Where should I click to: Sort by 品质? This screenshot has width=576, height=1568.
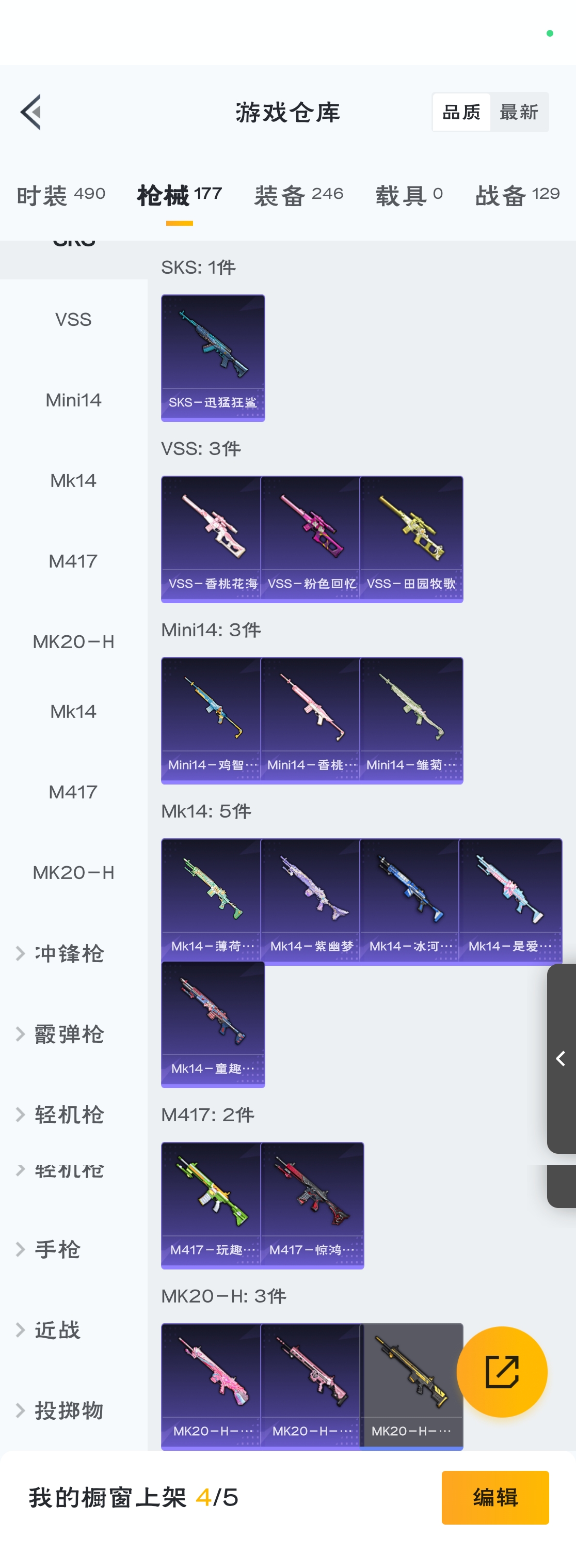(461, 112)
